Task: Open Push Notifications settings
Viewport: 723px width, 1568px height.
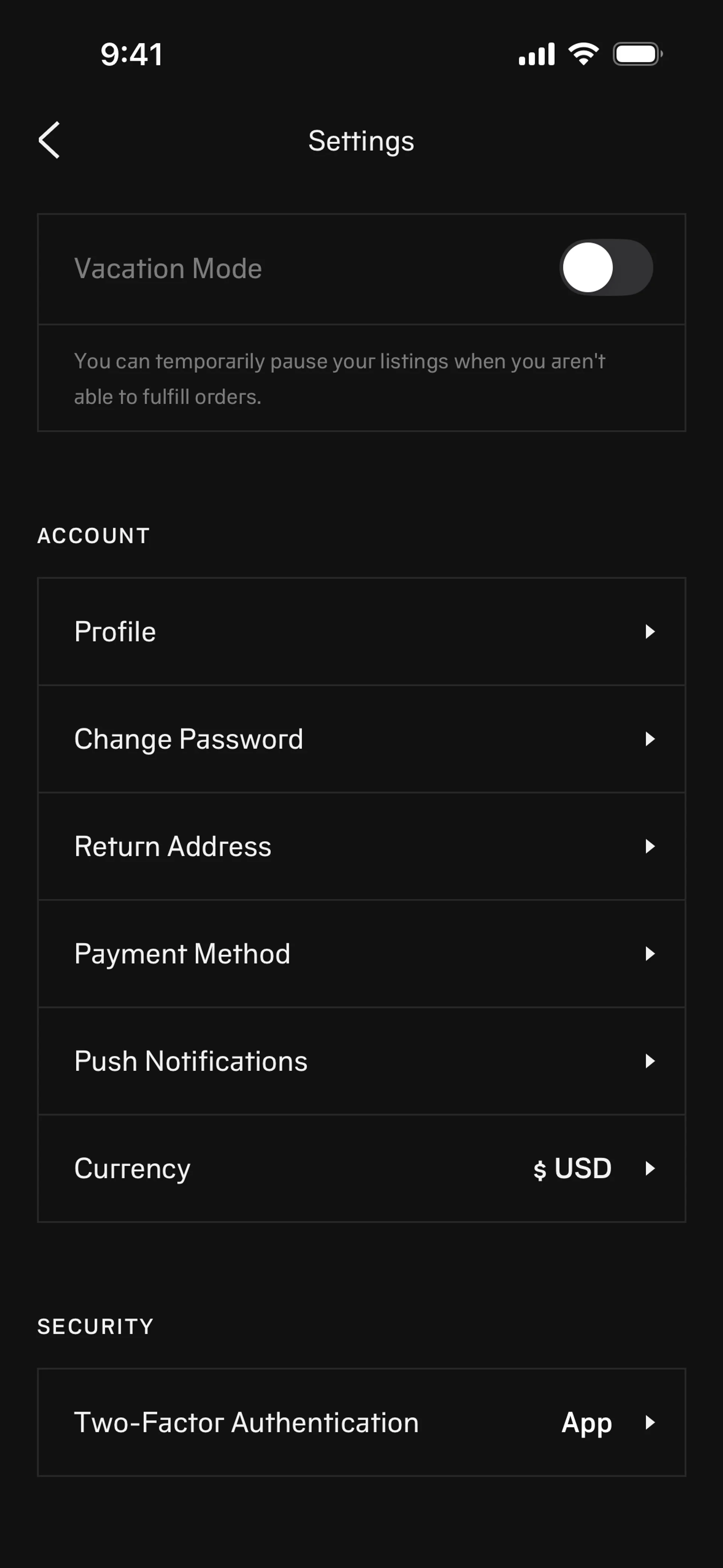Action: (361, 1061)
